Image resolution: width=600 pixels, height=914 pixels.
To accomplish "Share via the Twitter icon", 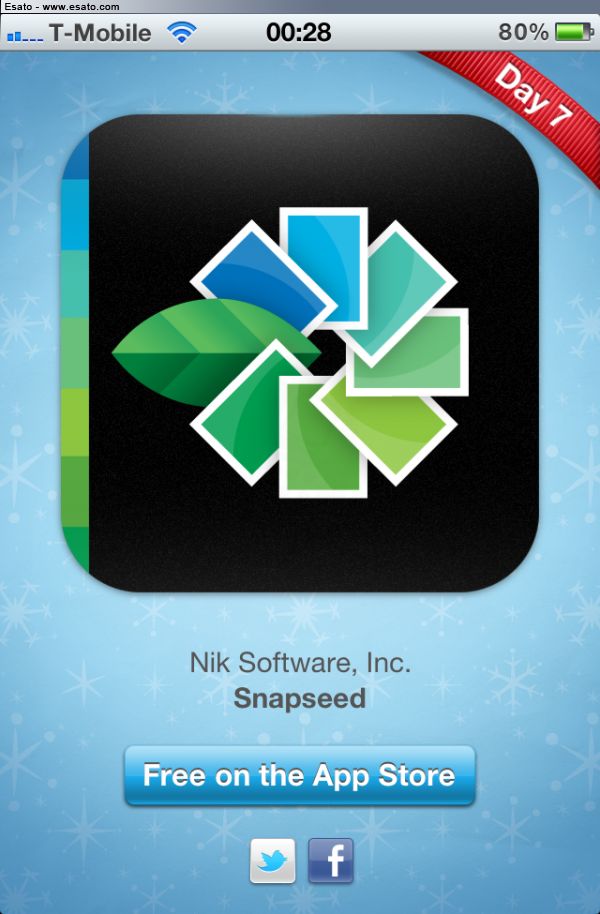I will [272, 860].
